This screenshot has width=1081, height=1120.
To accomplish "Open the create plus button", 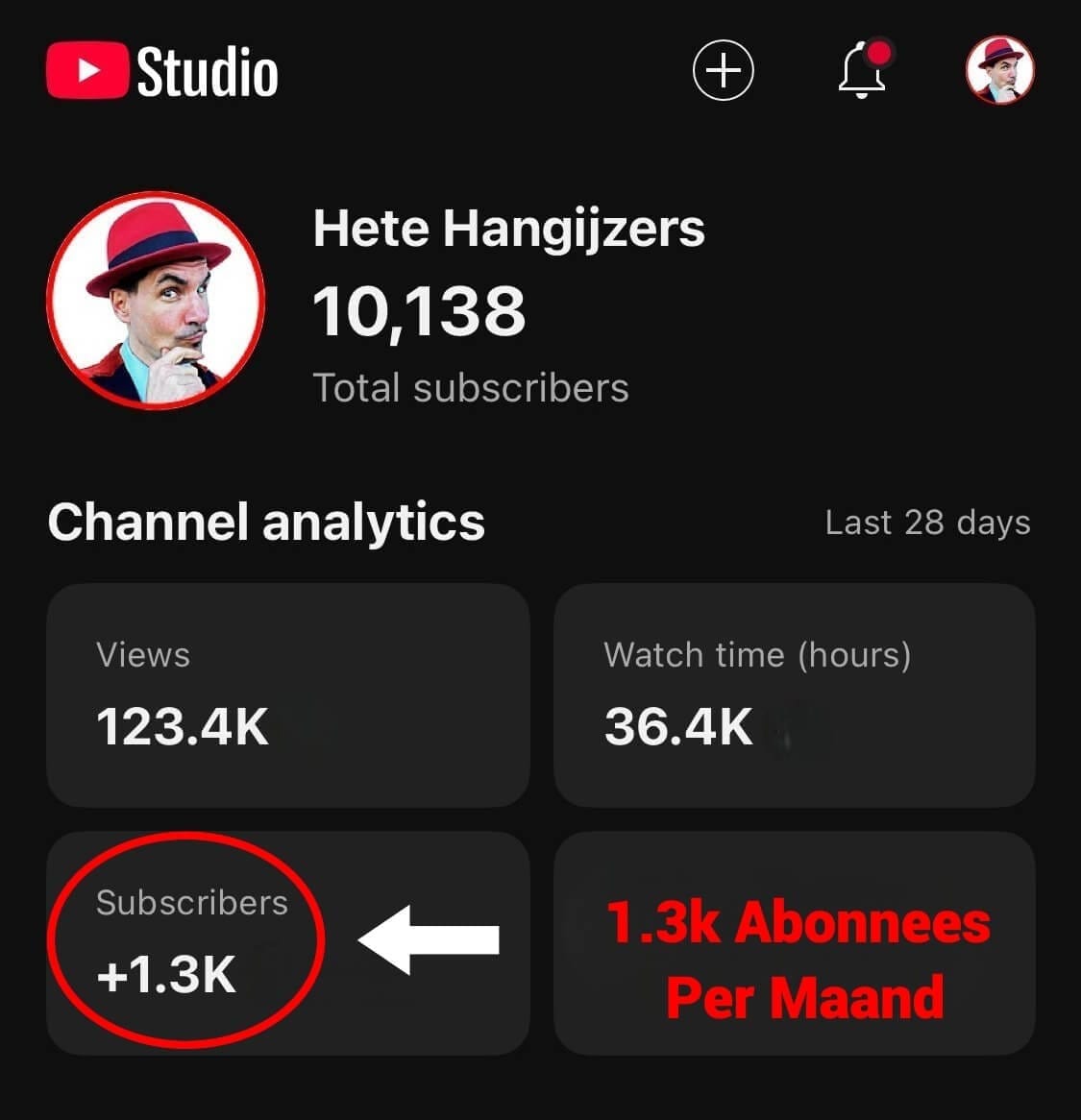I will 723,71.
